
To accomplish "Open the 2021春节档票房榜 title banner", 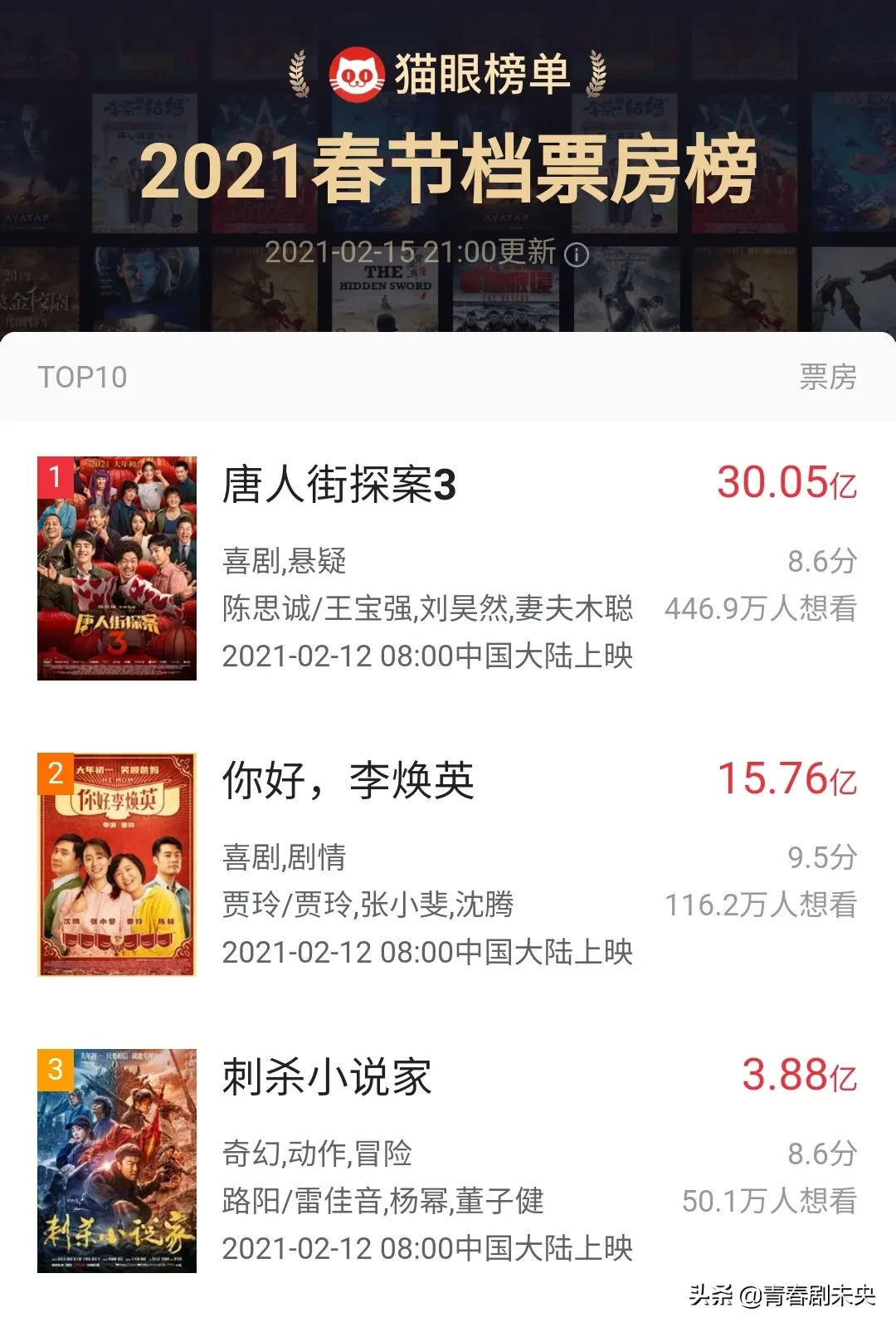I will click(448, 172).
